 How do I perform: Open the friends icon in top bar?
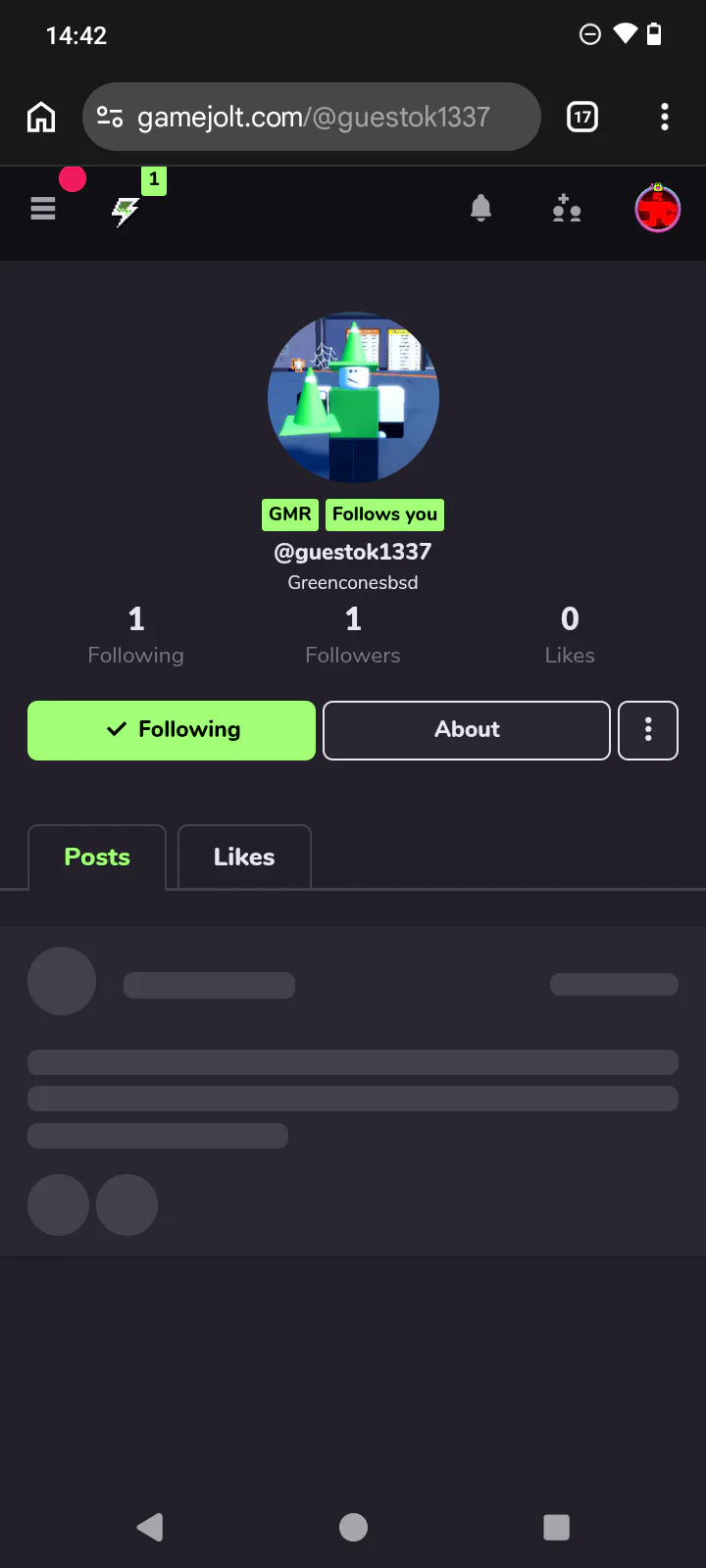point(567,209)
